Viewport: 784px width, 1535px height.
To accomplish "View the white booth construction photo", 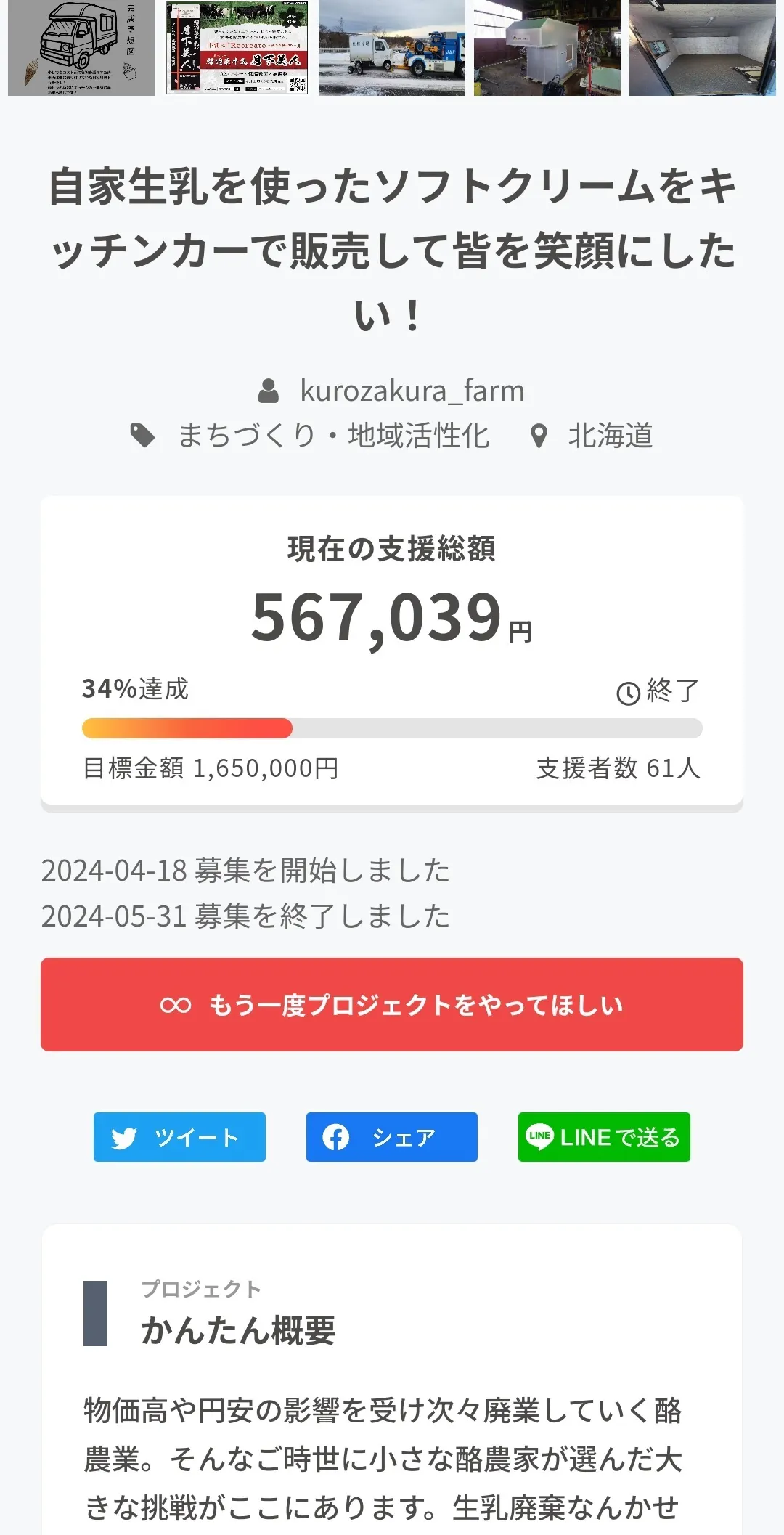I will (547, 48).
